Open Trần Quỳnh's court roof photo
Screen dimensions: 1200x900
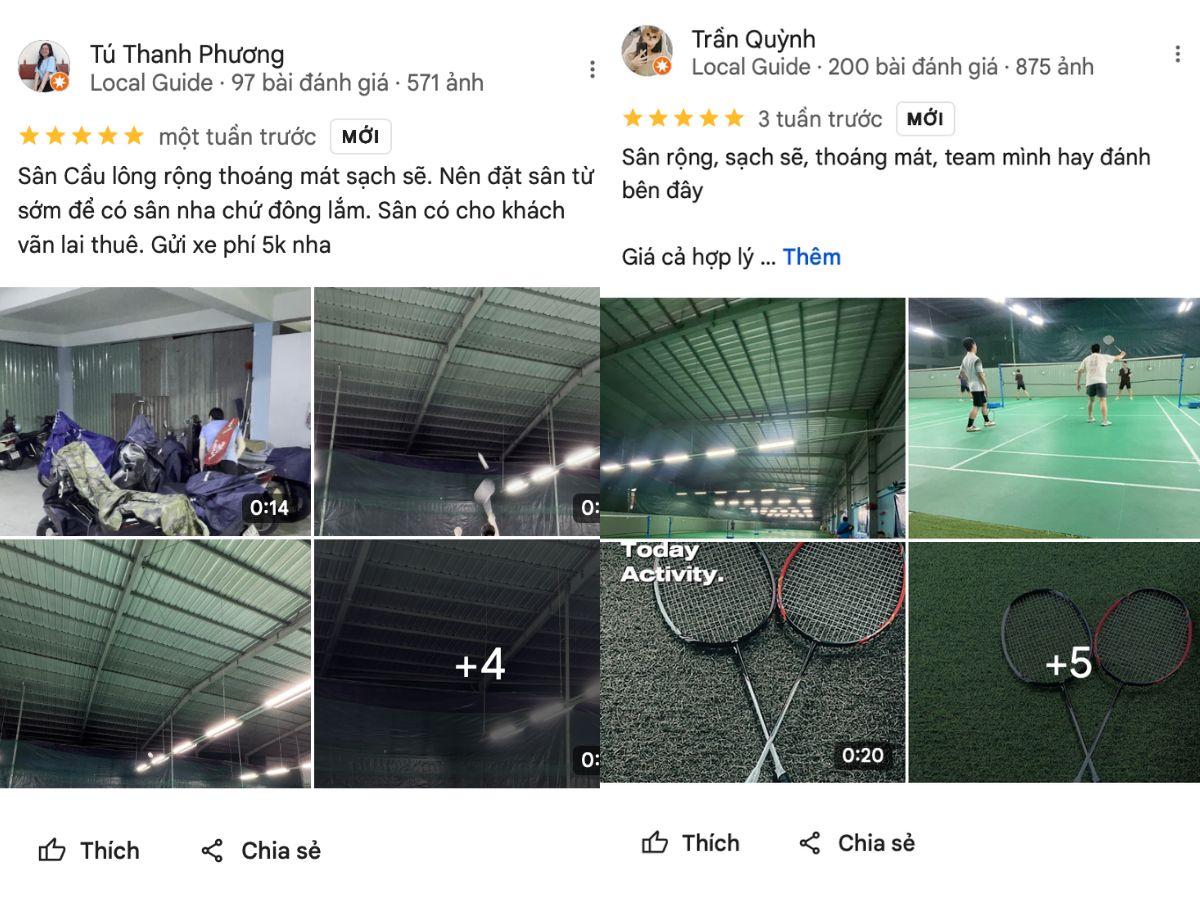(x=752, y=418)
